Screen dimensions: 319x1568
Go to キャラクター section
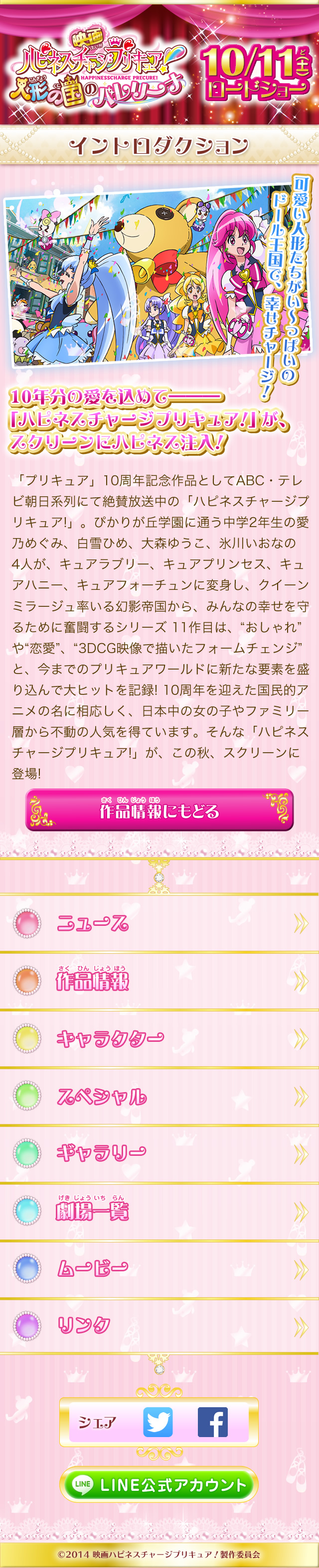[159, 1038]
